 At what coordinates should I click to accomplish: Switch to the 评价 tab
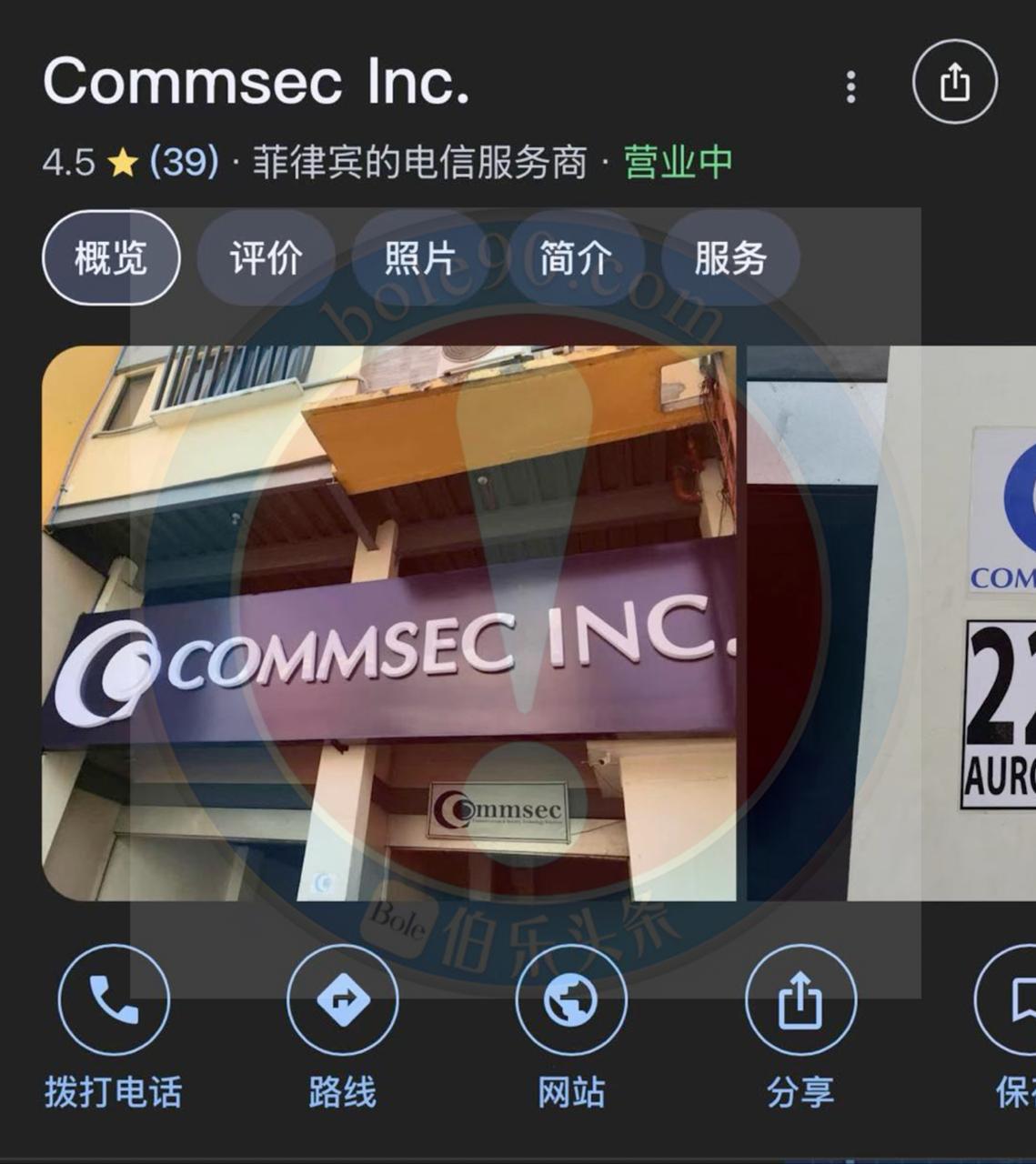coord(266,258)
